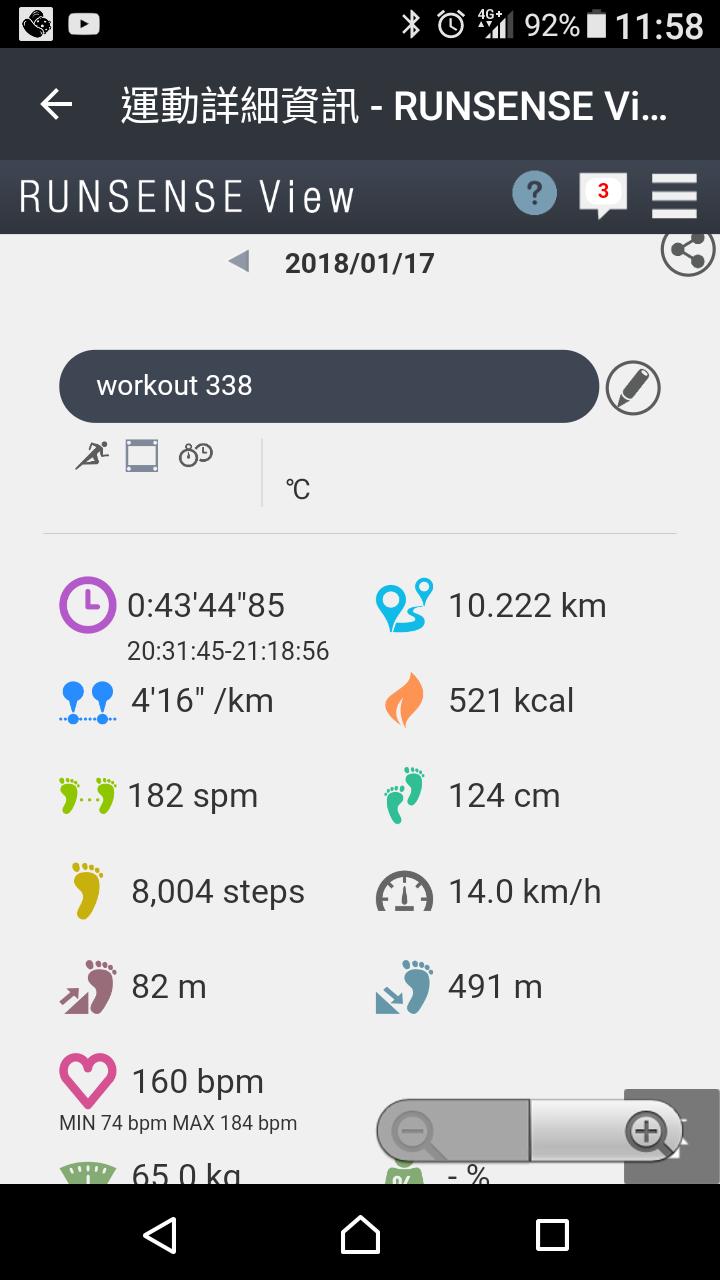Zoom in with the plus magnifier

[649, 1133]
